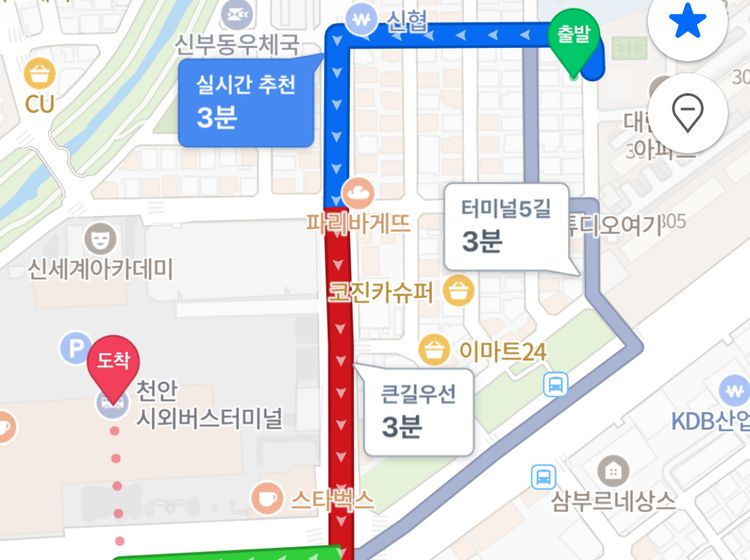Open 신세계아카데미 place marker

[99, 239]
